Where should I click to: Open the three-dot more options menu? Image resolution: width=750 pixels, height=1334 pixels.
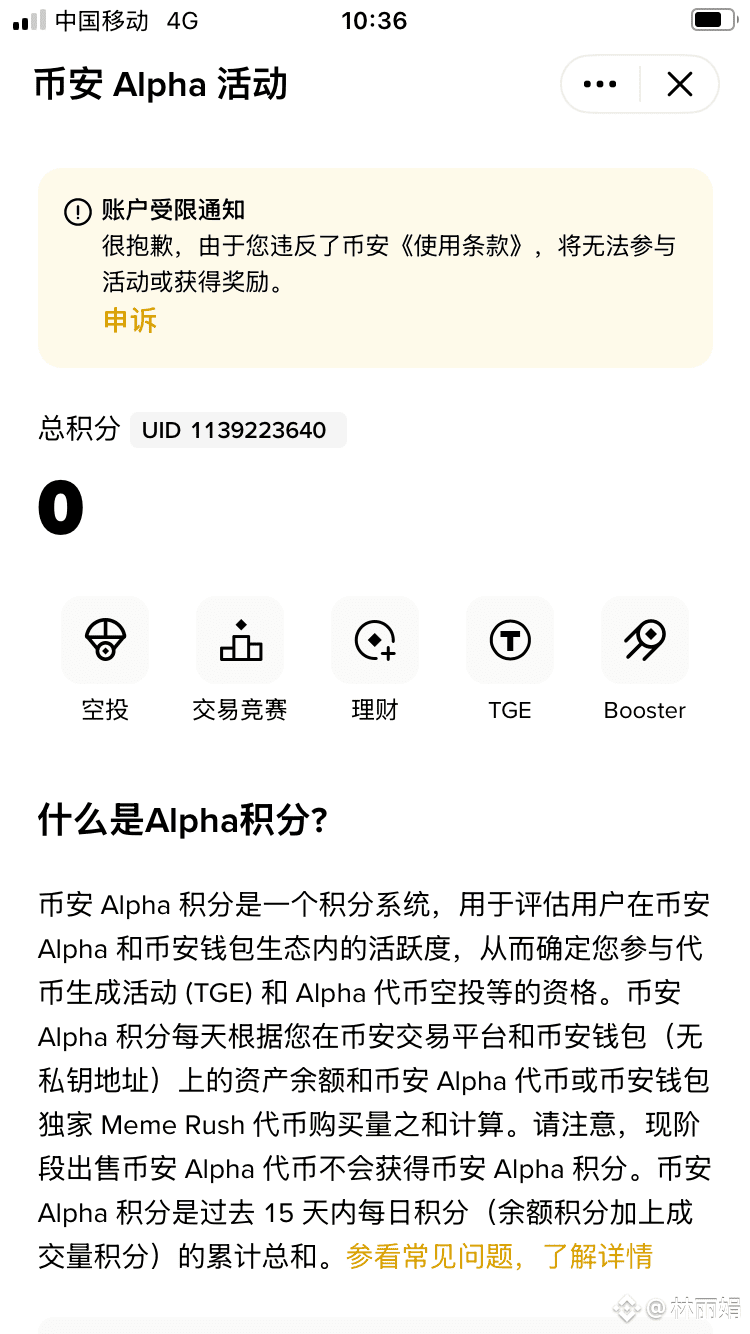click(x=599, y=84)
